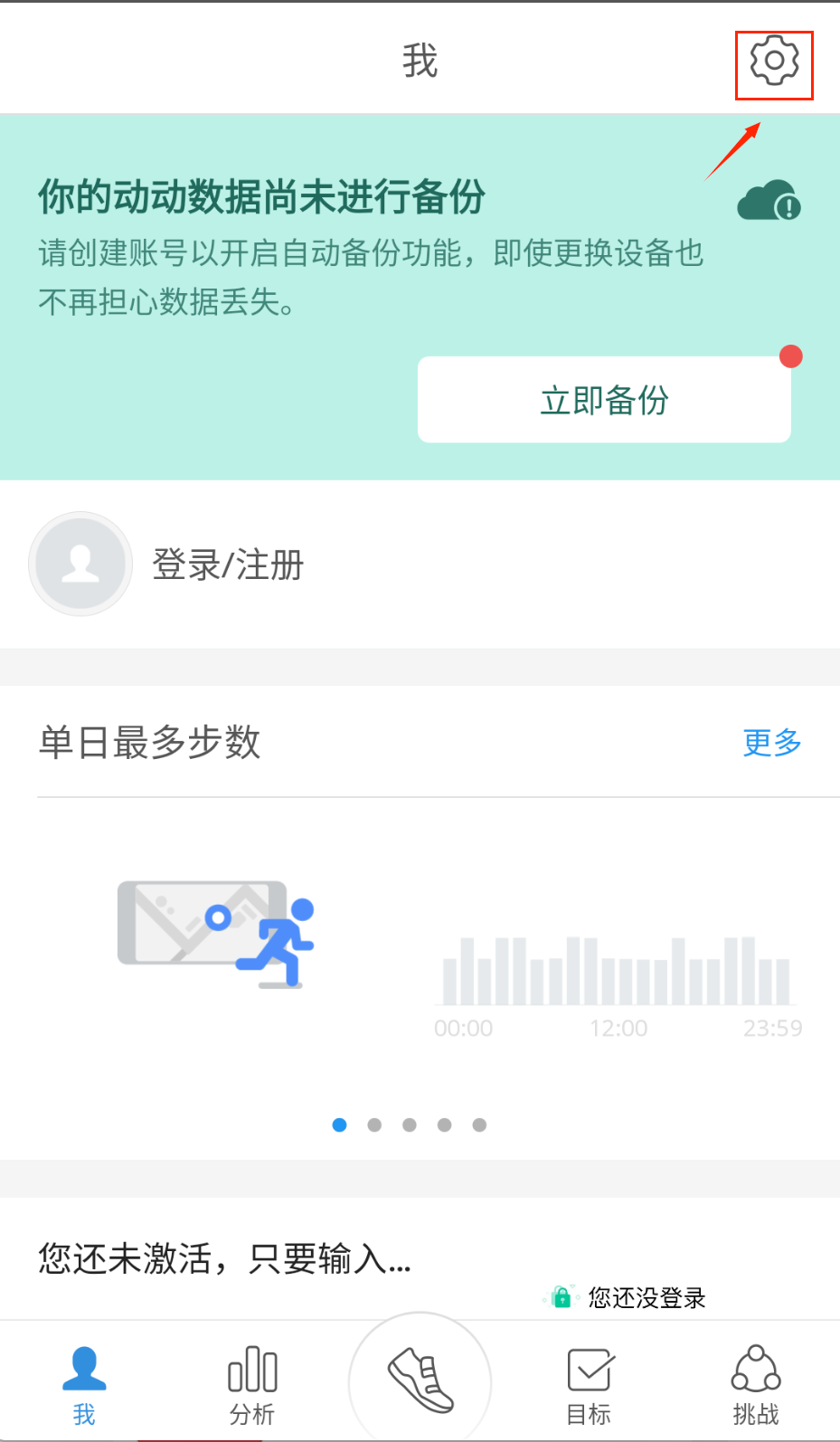
Task: Open settings via the gear icon
Action: tap(774, 62)
